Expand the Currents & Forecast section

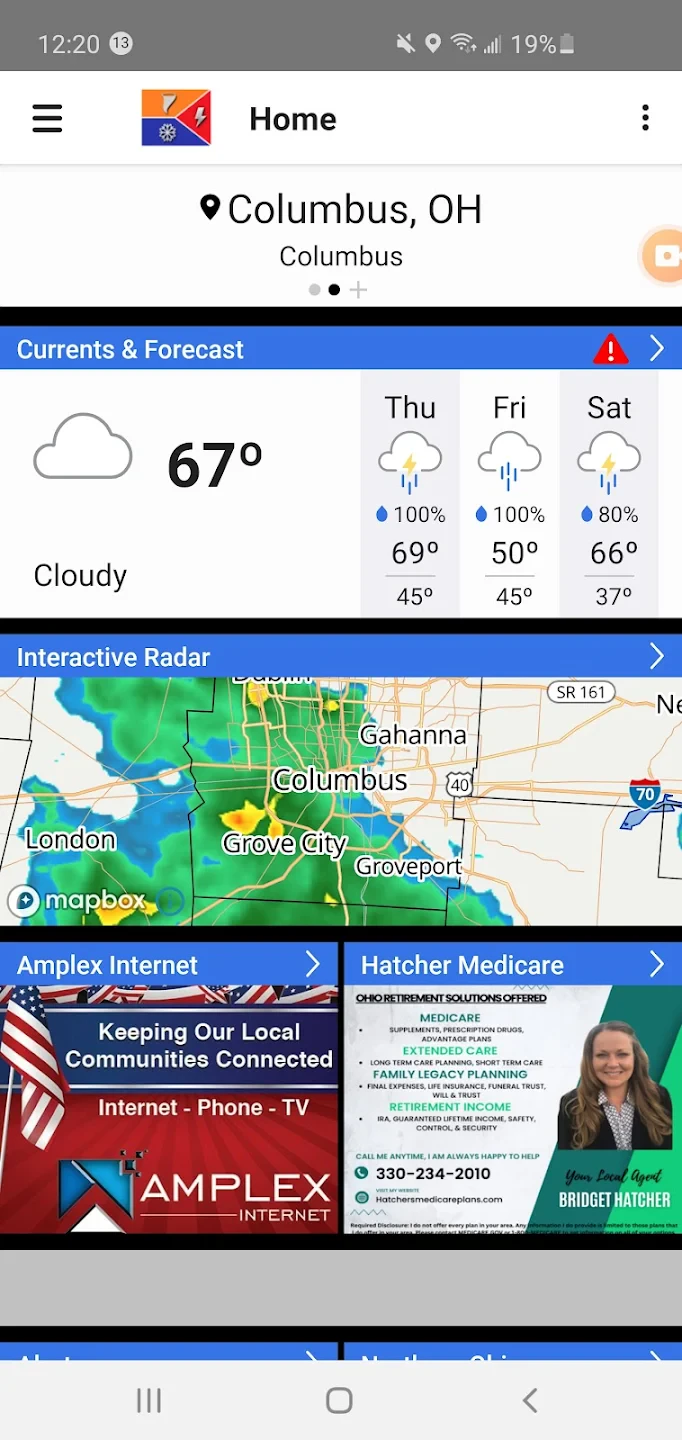tap(657, 349)
